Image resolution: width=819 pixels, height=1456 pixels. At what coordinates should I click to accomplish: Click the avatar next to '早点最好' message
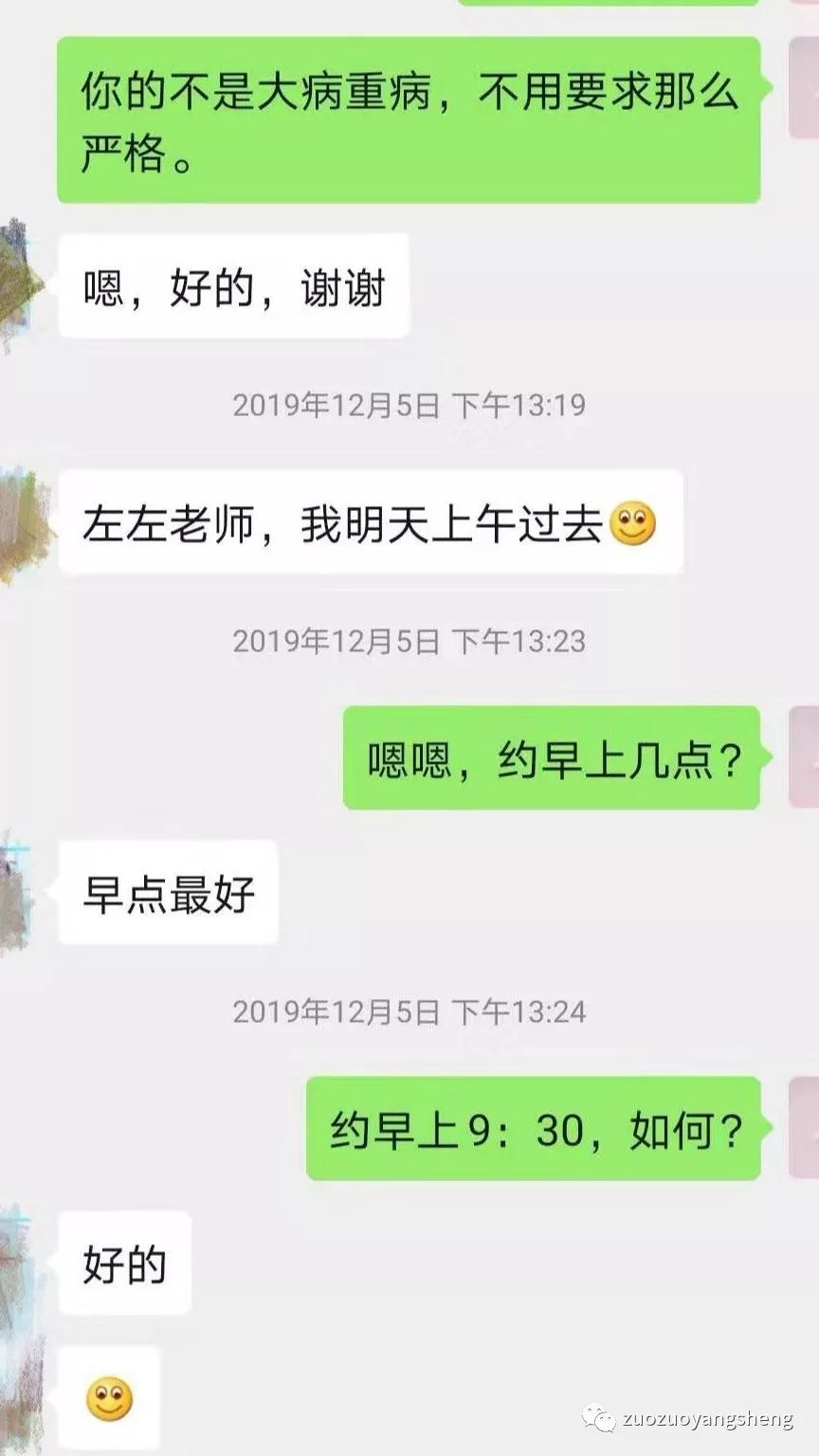point(14,882)
